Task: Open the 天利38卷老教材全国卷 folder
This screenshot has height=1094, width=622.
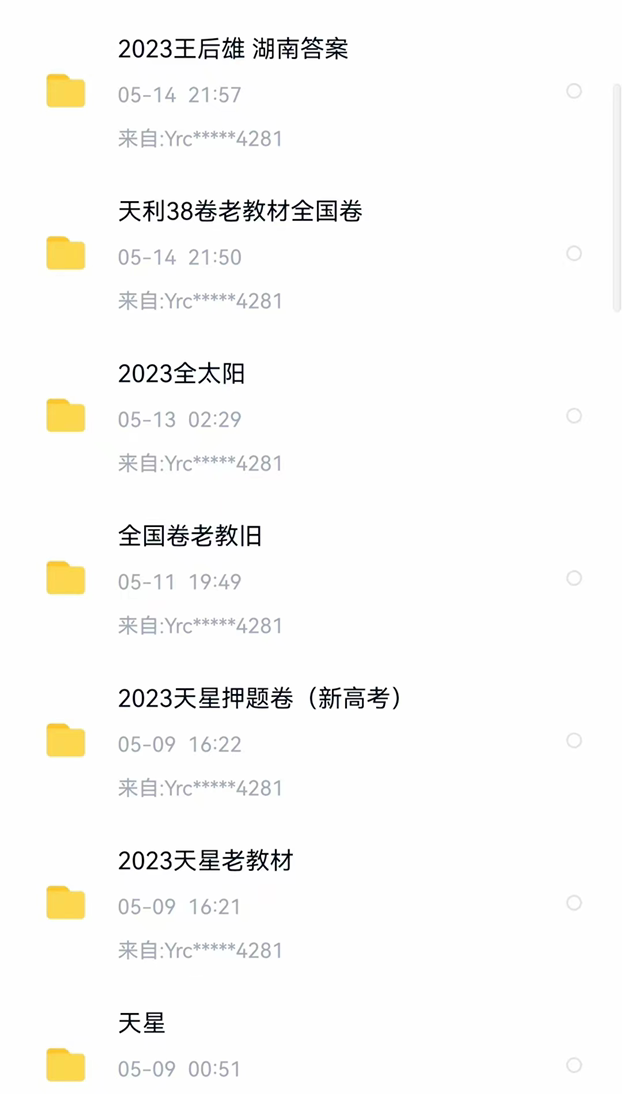Action: 240,211
